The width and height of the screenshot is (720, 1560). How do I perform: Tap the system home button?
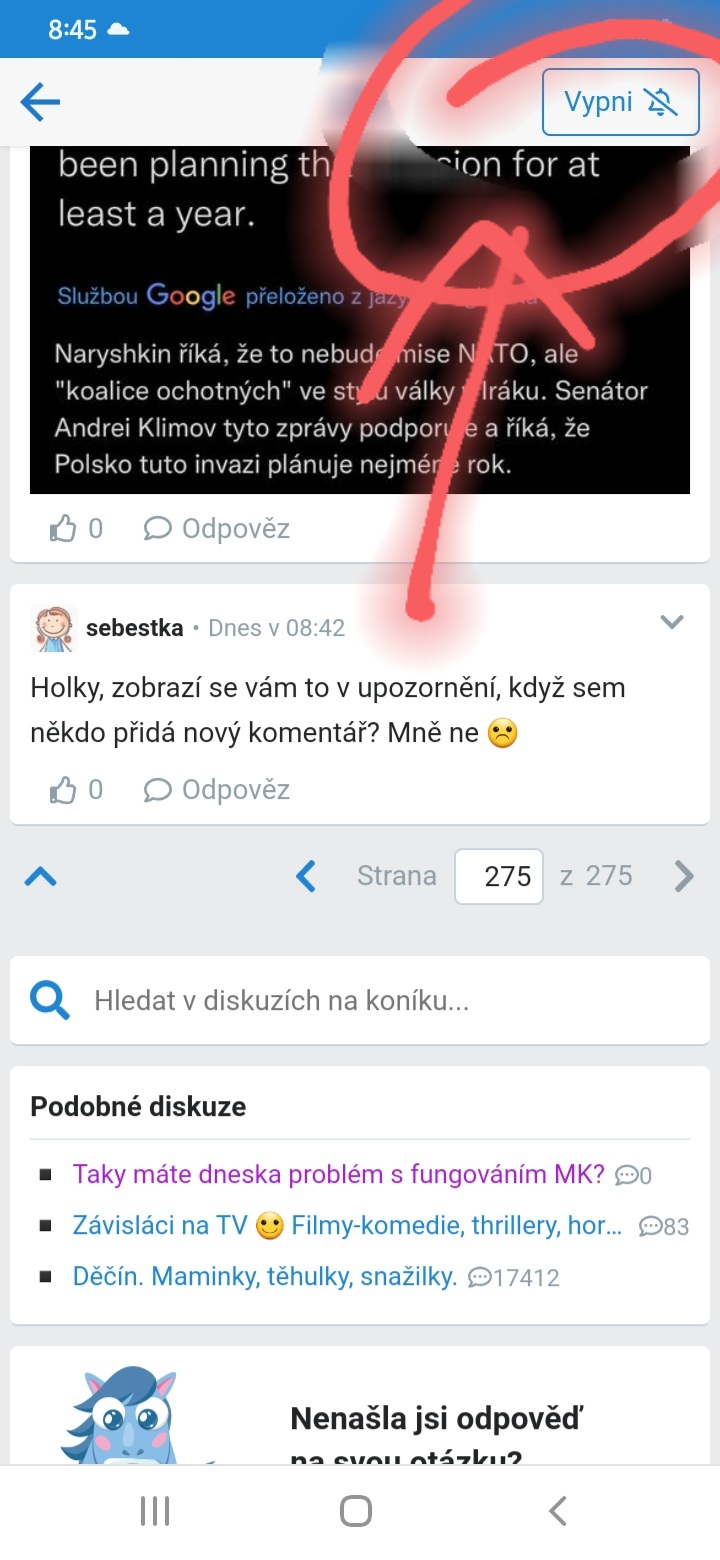(356, 1511)
